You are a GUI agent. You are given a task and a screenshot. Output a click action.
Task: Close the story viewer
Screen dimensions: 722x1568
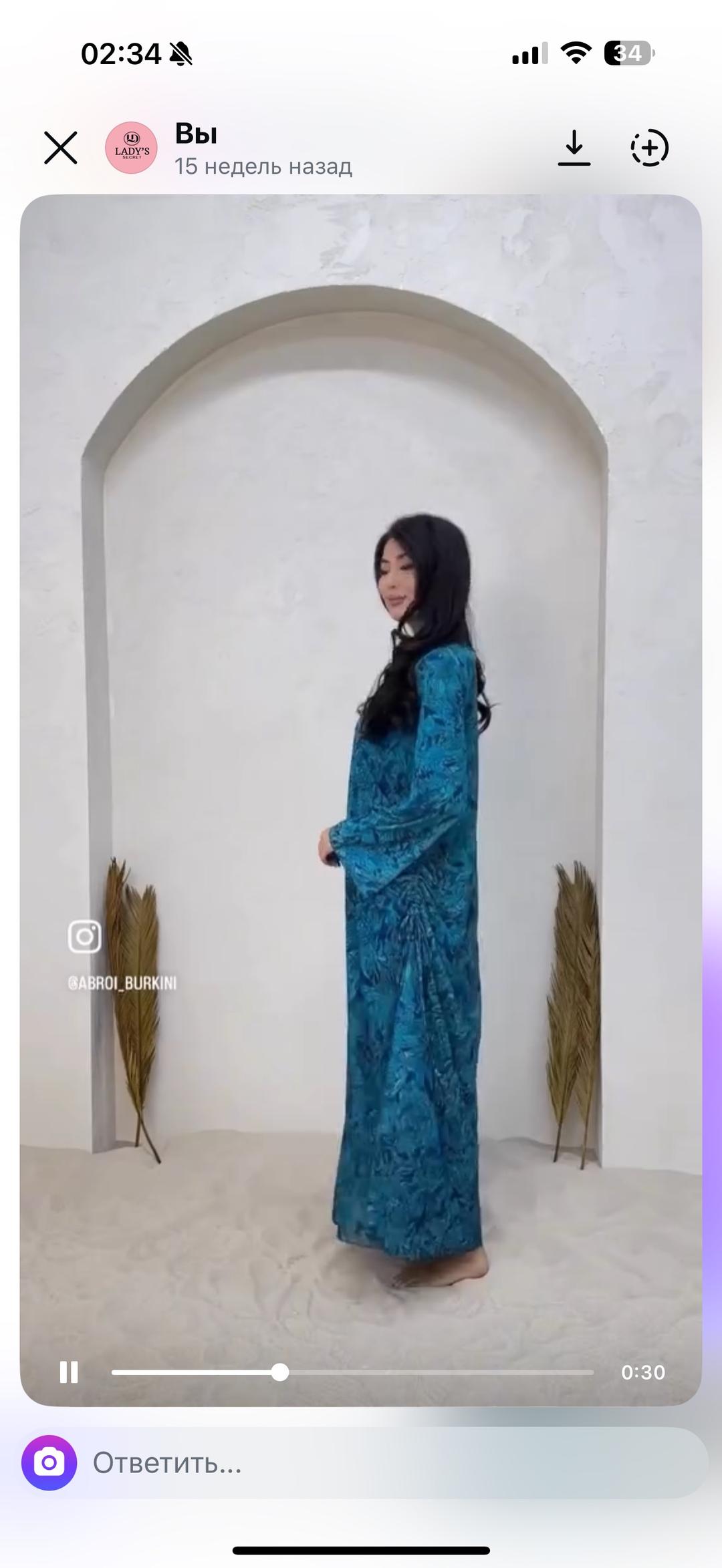pos(61,148)
